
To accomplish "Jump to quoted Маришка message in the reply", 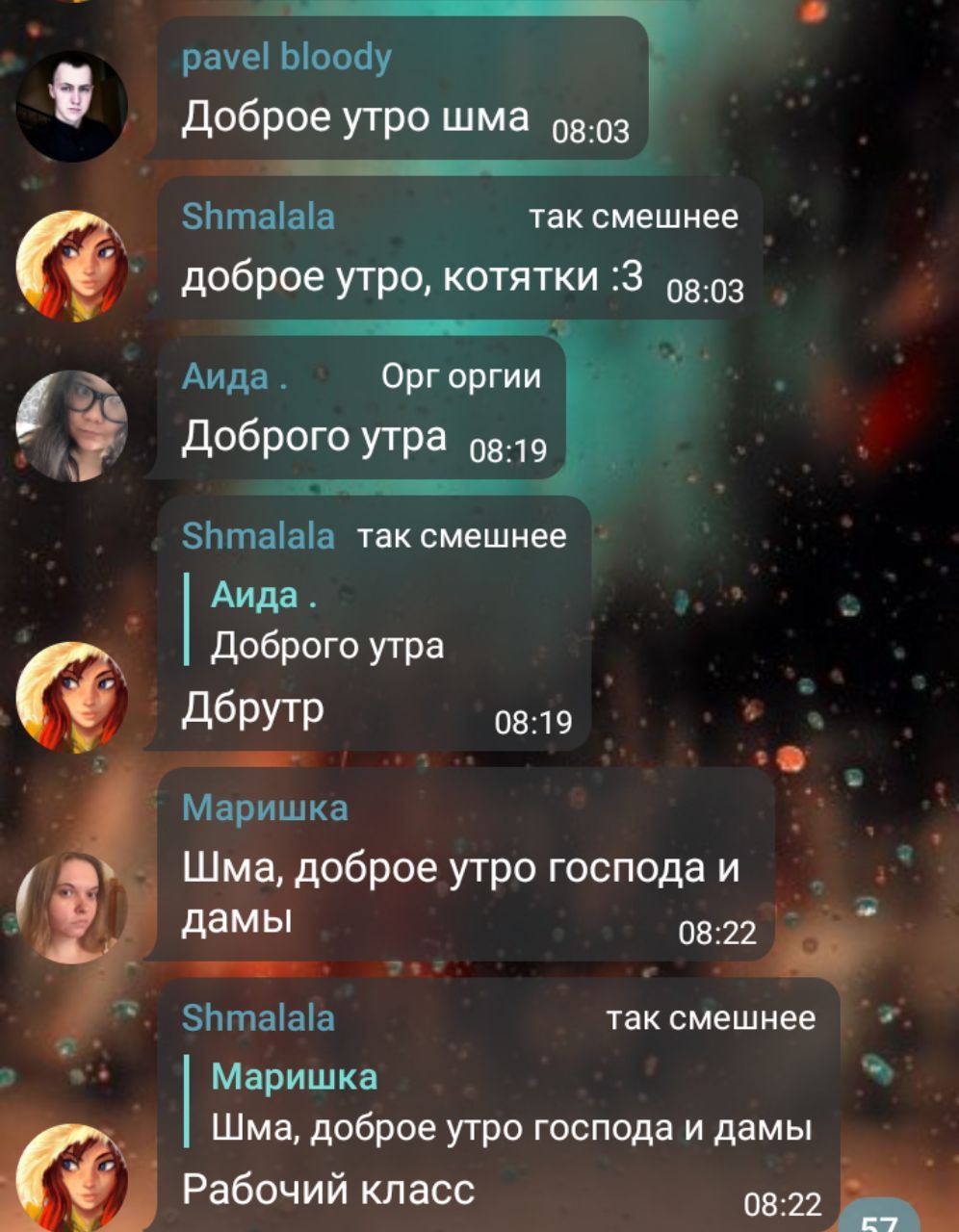I will (x=510, y=1102).
